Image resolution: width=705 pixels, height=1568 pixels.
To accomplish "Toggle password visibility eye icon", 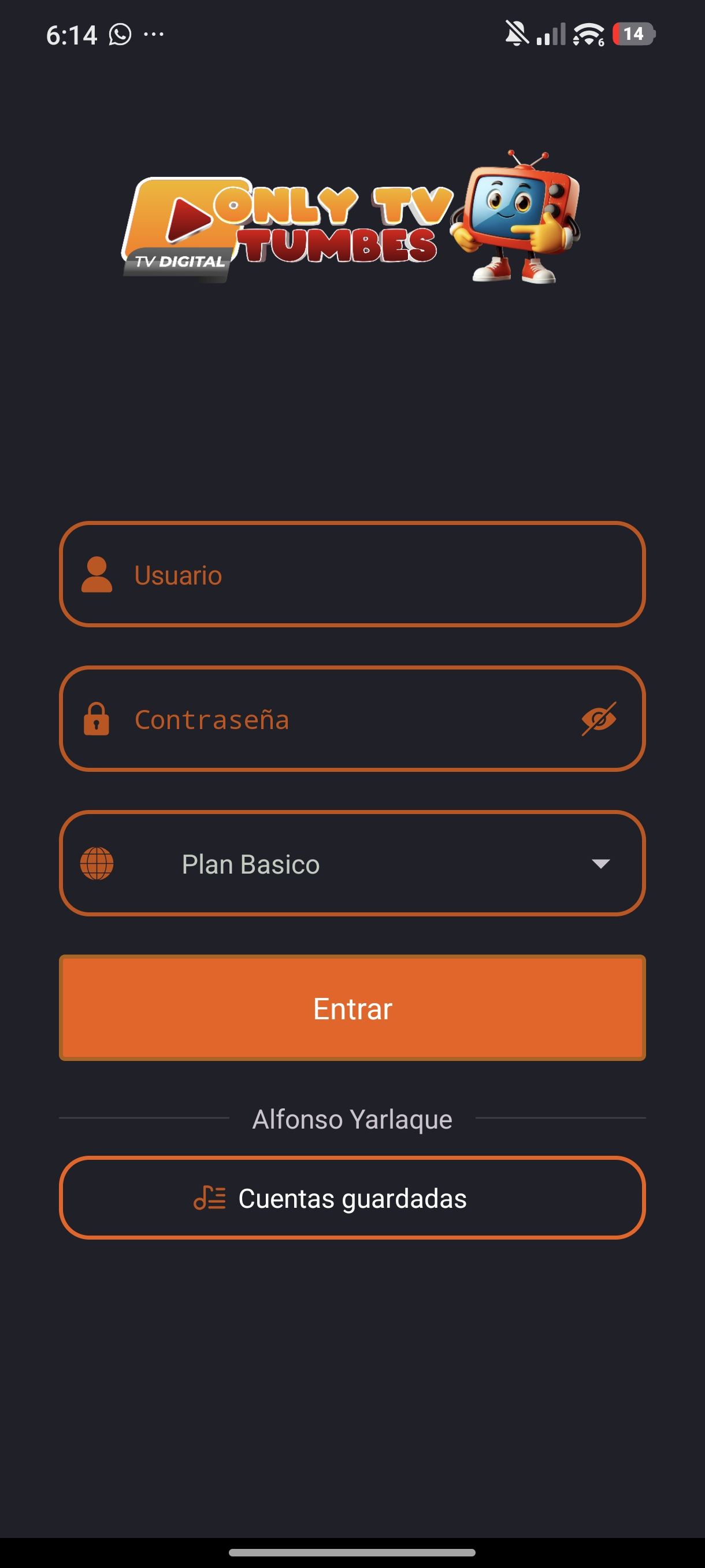I will pyautogui.click(x=599, y=719).
